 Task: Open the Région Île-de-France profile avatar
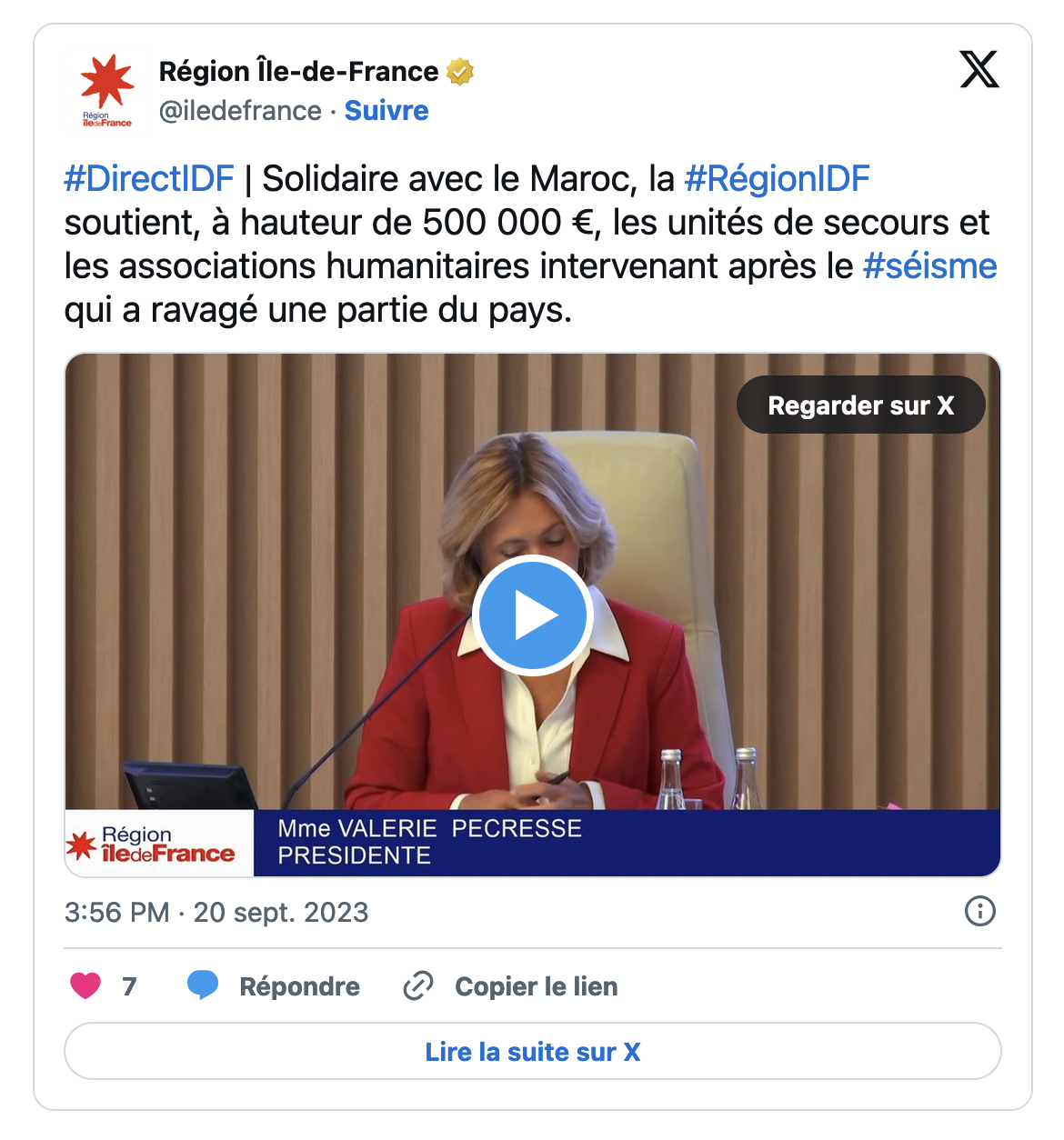(x=106, y=91)
